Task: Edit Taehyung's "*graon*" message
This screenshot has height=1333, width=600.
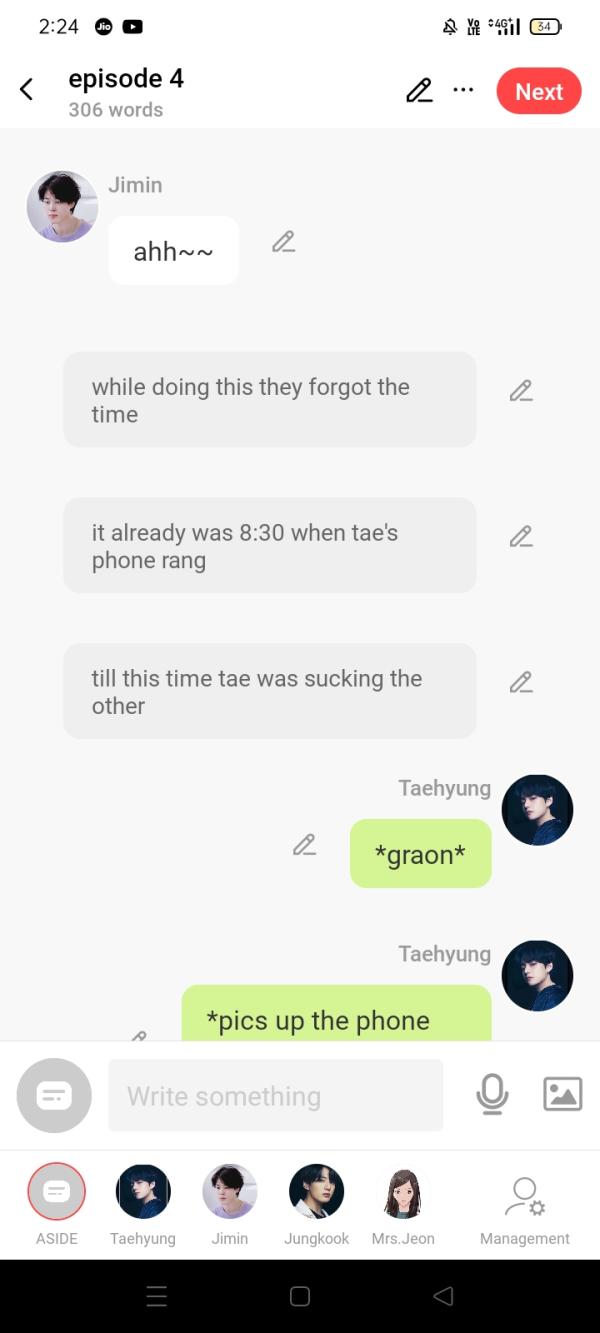Action: point(304,845)
